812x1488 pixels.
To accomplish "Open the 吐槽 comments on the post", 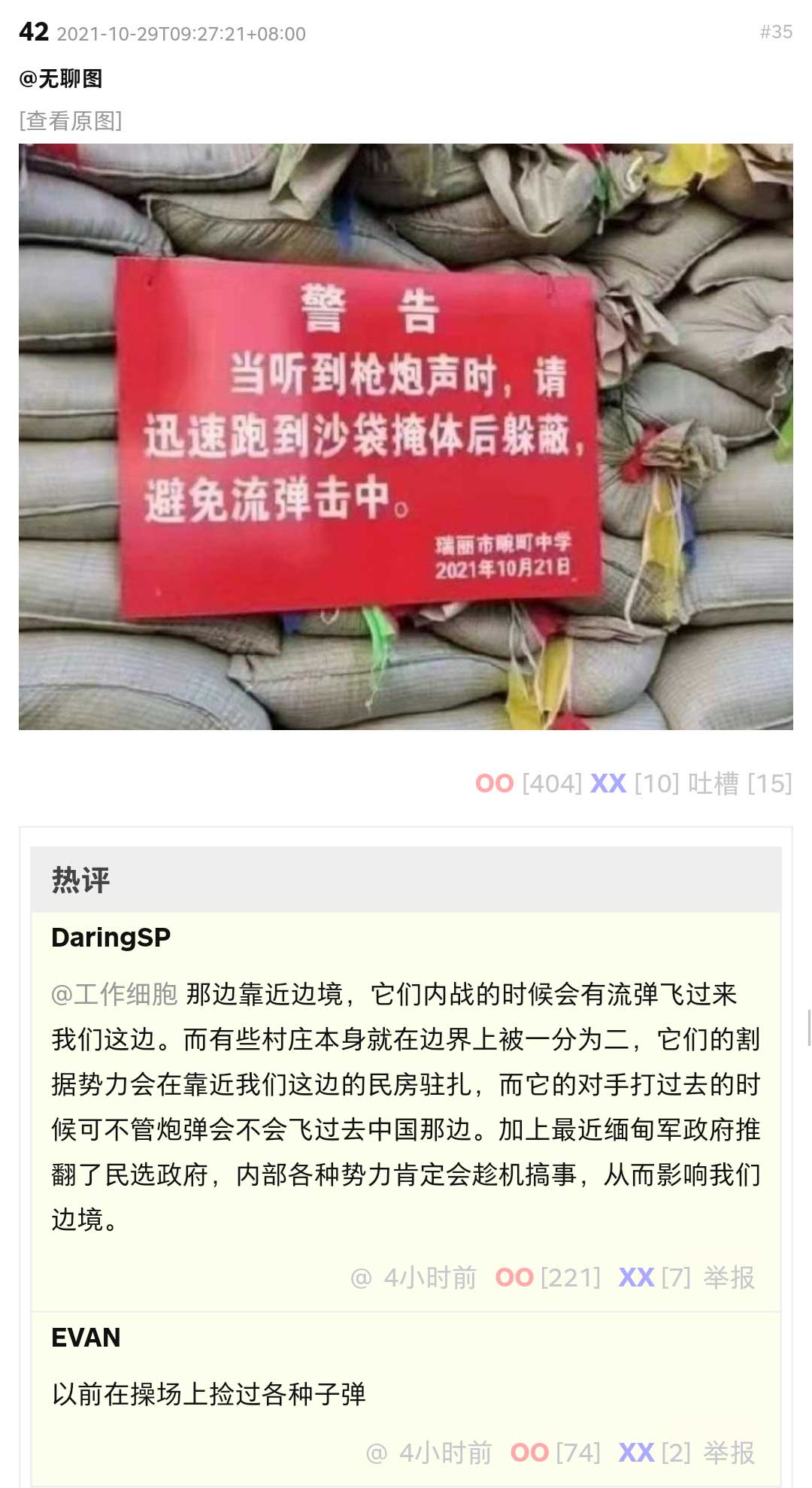I will 713,783.
